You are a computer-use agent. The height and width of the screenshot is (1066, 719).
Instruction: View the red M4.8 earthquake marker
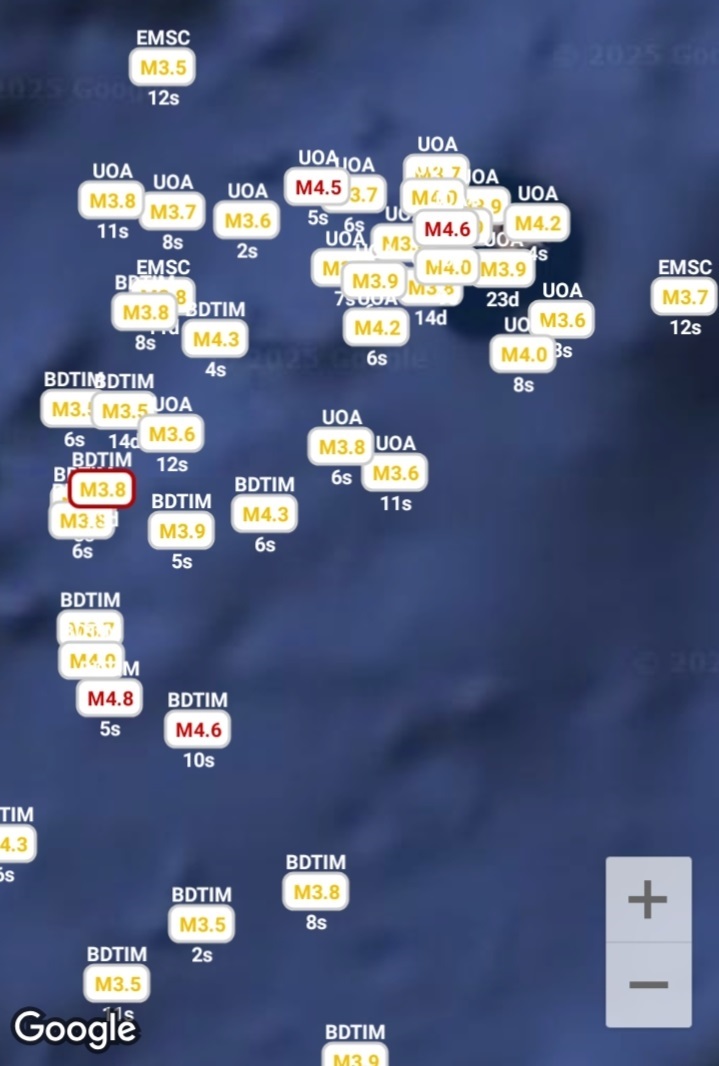(110, 698)
